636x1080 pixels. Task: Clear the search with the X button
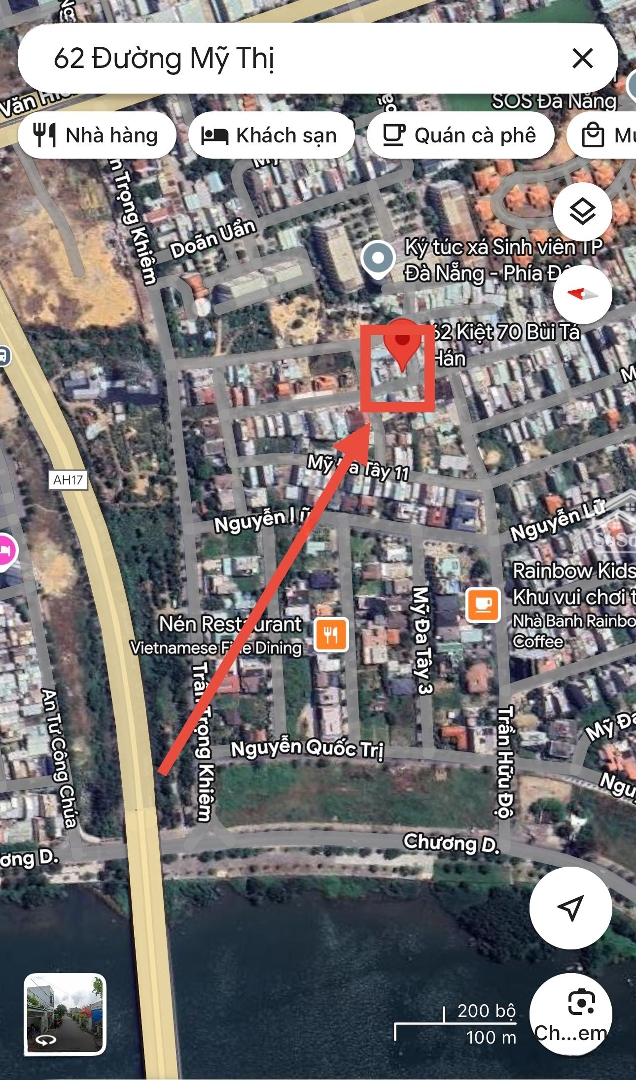(582, 59)
